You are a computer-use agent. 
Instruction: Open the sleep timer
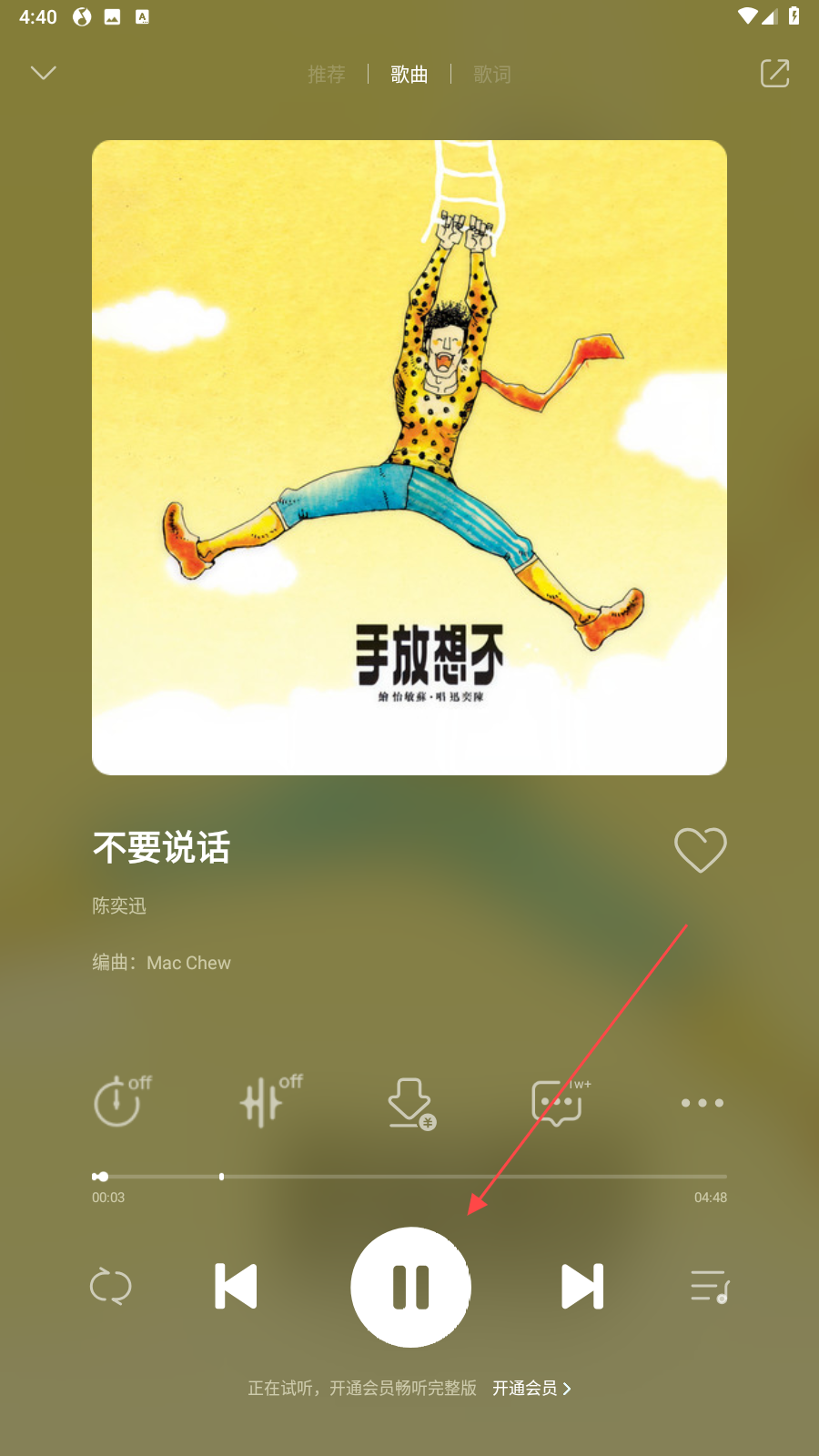coord(119,1102)
